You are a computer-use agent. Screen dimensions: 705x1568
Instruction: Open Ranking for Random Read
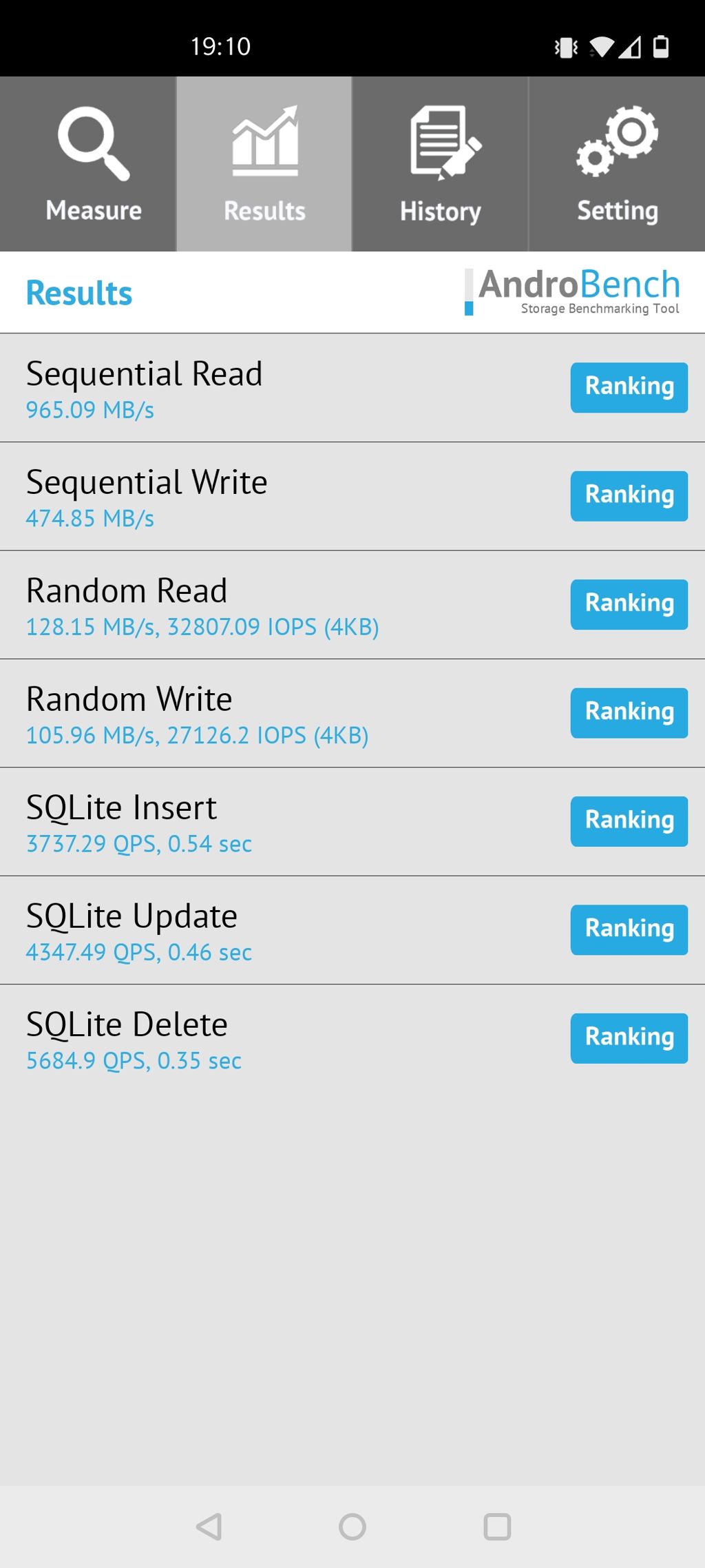[x=629, y=604]
